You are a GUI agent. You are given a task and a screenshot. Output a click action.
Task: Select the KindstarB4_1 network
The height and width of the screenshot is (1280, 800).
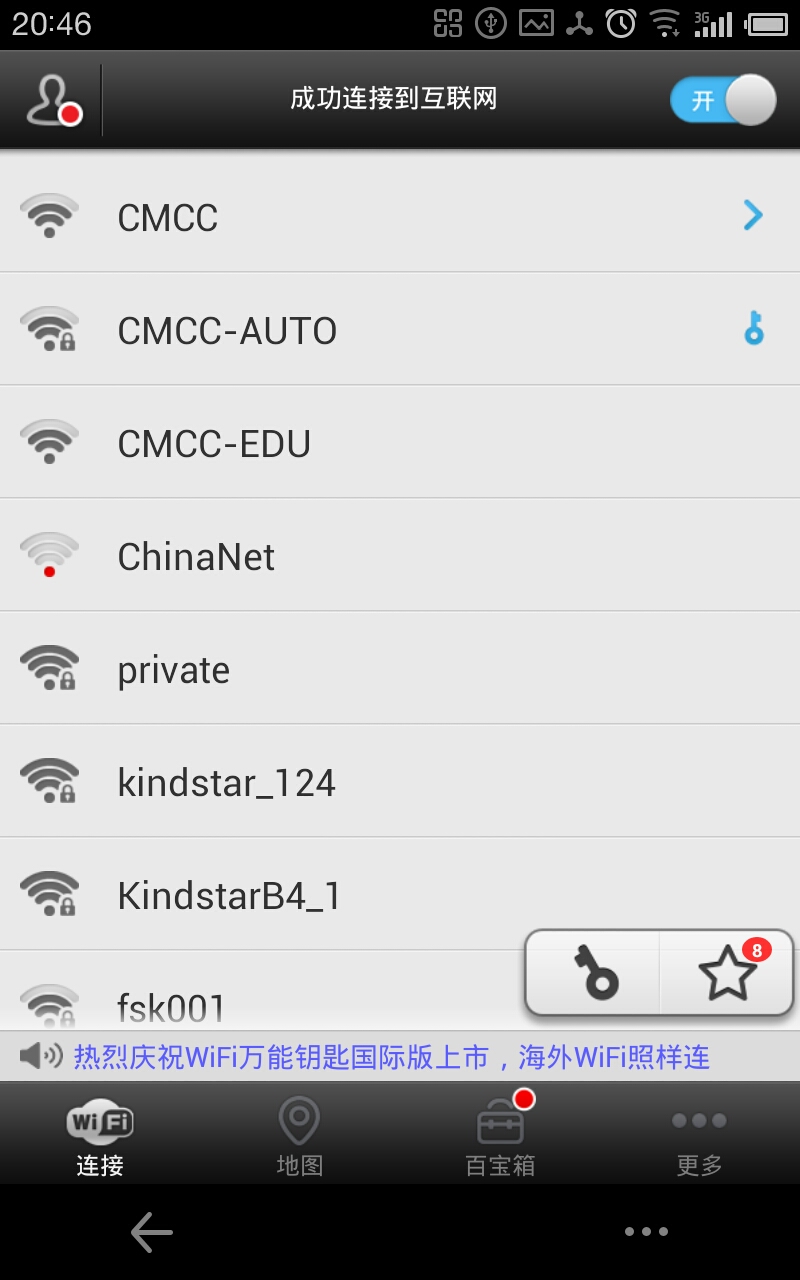click(x=300, y=895)
